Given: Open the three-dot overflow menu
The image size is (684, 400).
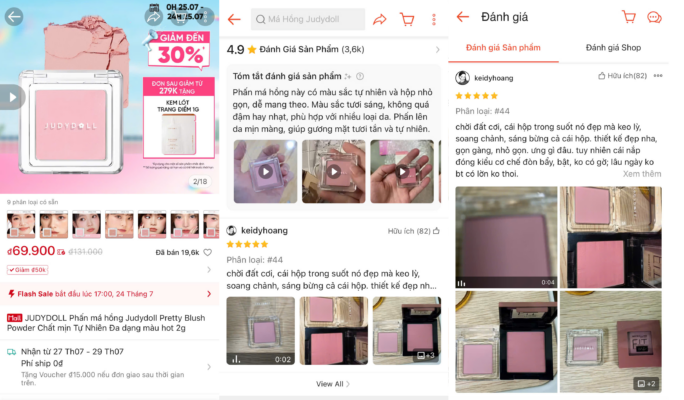Looking at the screenshot, I should (433, 19).
